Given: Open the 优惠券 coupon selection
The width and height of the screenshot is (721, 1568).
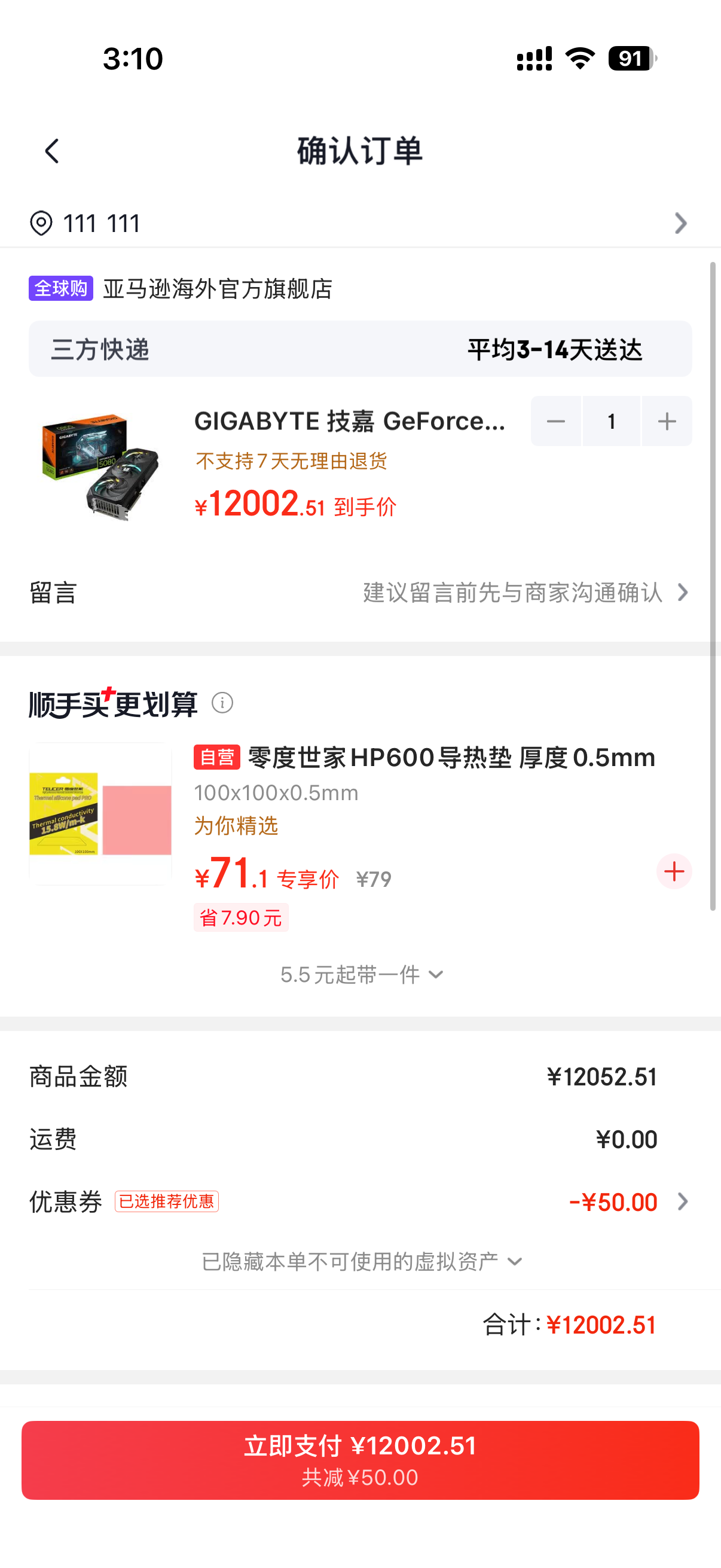Looking at the screenshot, I should (x=360, y=1201).
